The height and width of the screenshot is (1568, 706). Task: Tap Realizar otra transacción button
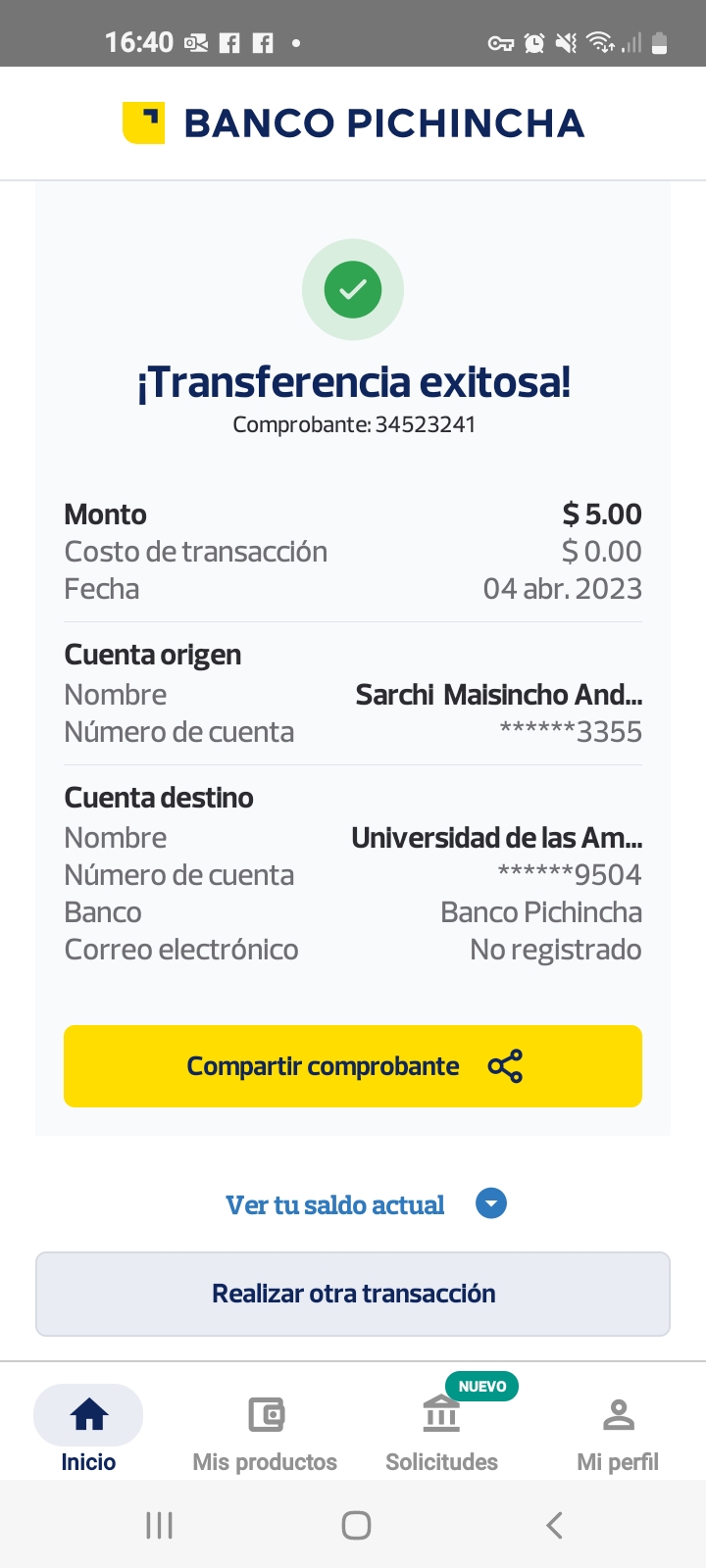click(x=353, y=1294)
